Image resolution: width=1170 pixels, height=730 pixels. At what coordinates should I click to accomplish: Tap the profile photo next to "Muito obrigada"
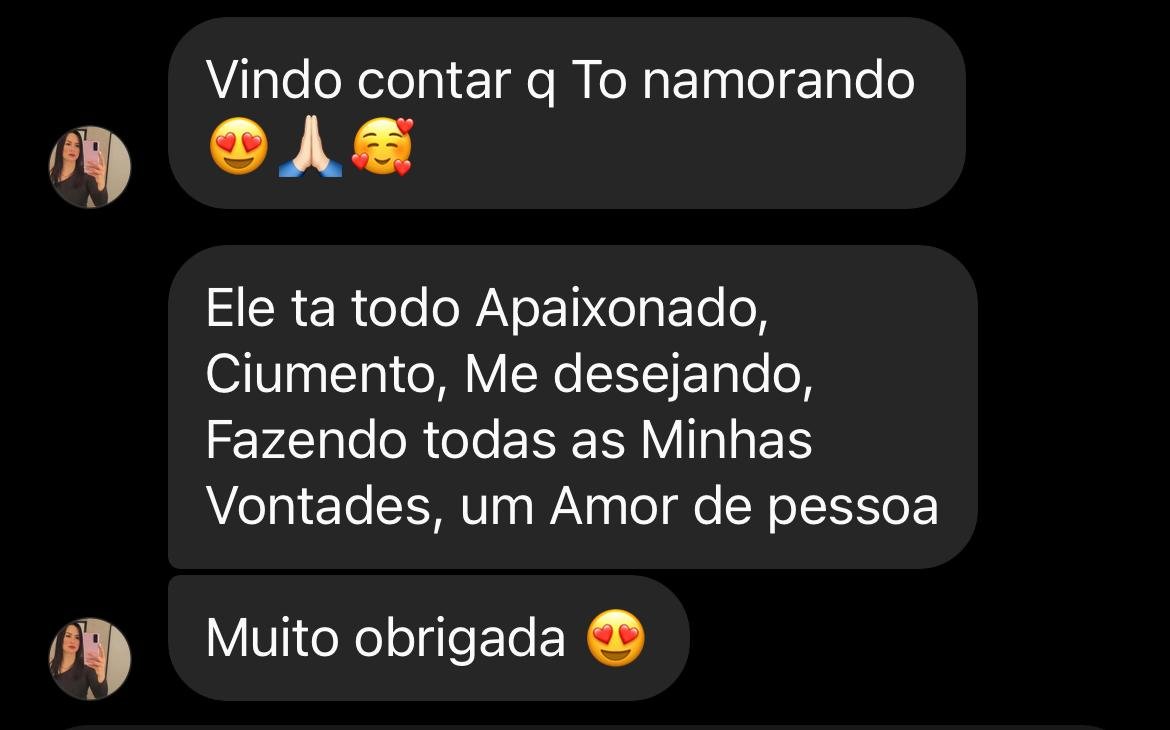point(90,658)
